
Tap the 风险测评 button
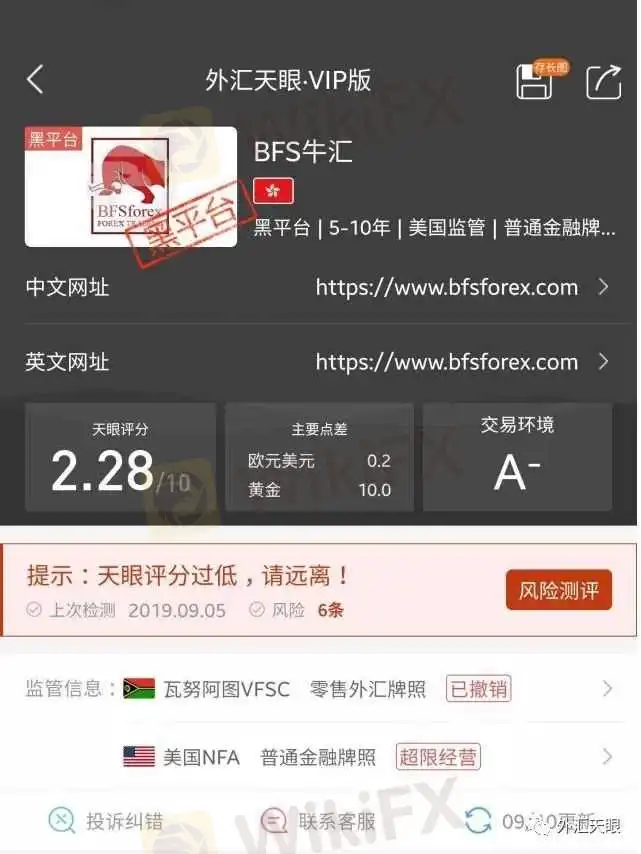558,590
